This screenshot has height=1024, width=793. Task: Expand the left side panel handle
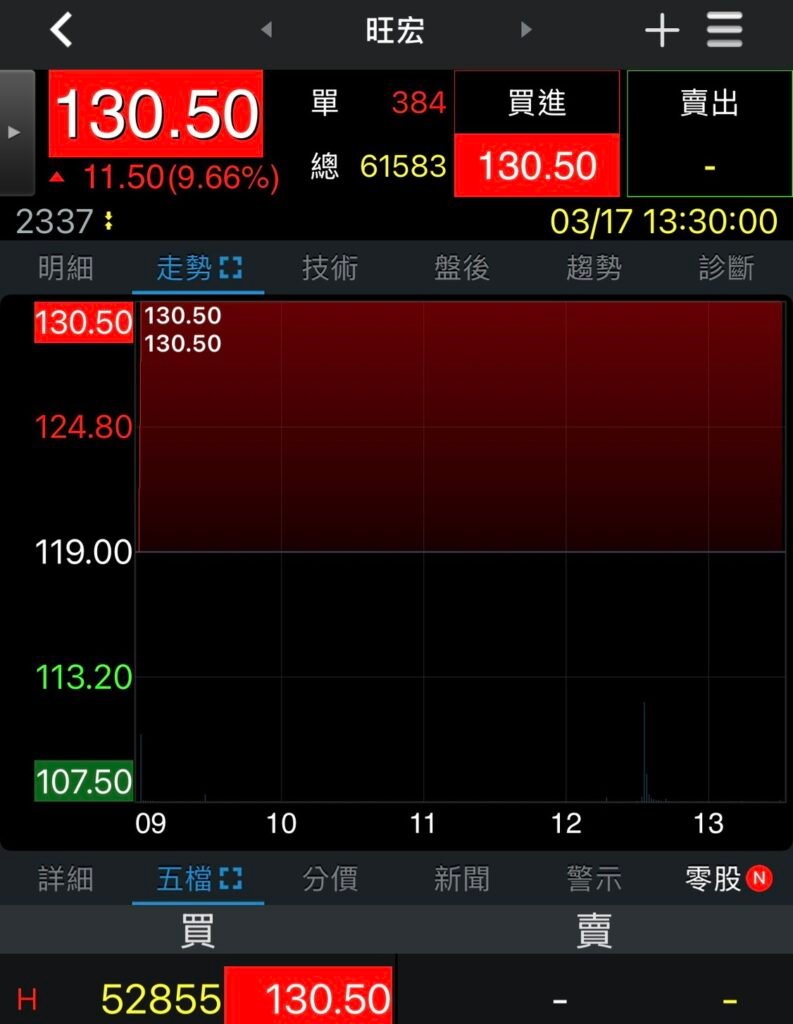point(15,132)
